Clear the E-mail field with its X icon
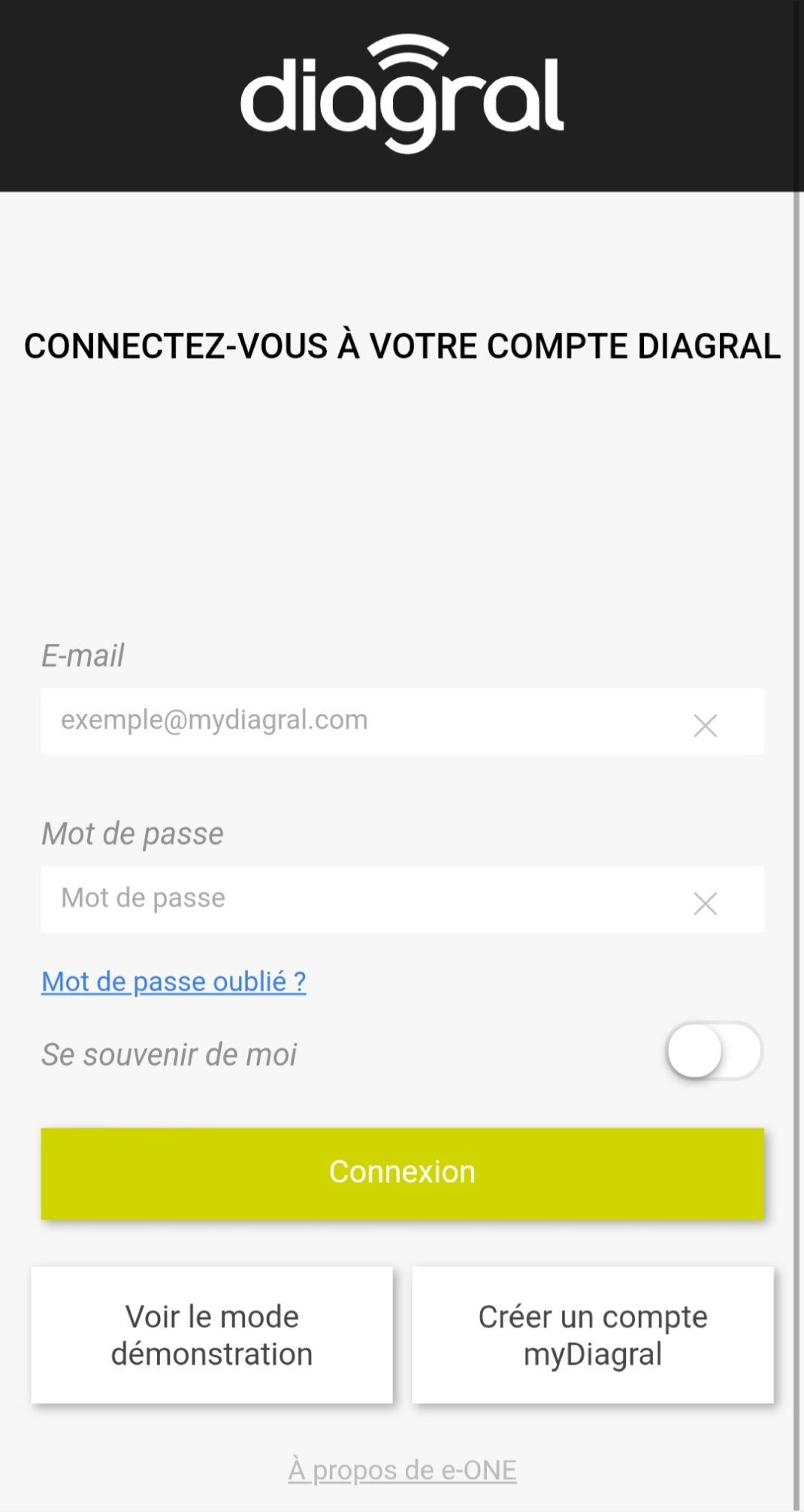 [705, 725]
